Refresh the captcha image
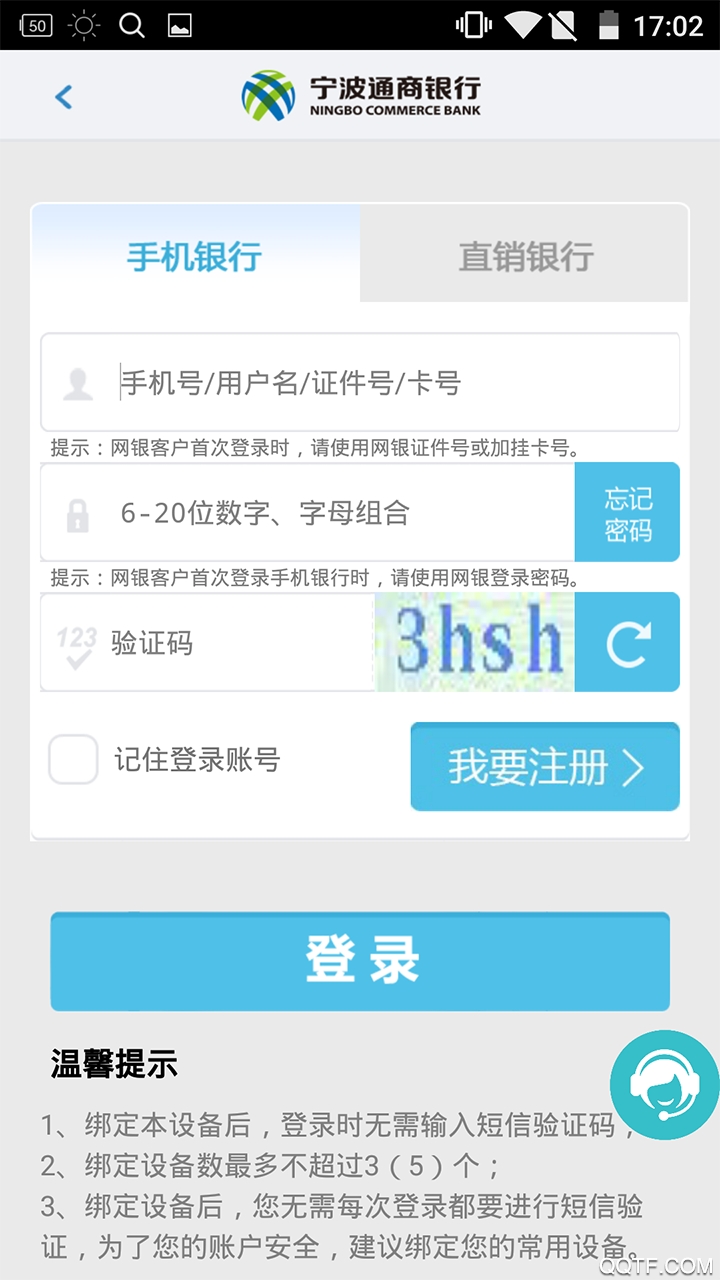720x1280 pixels. (628, 643)
